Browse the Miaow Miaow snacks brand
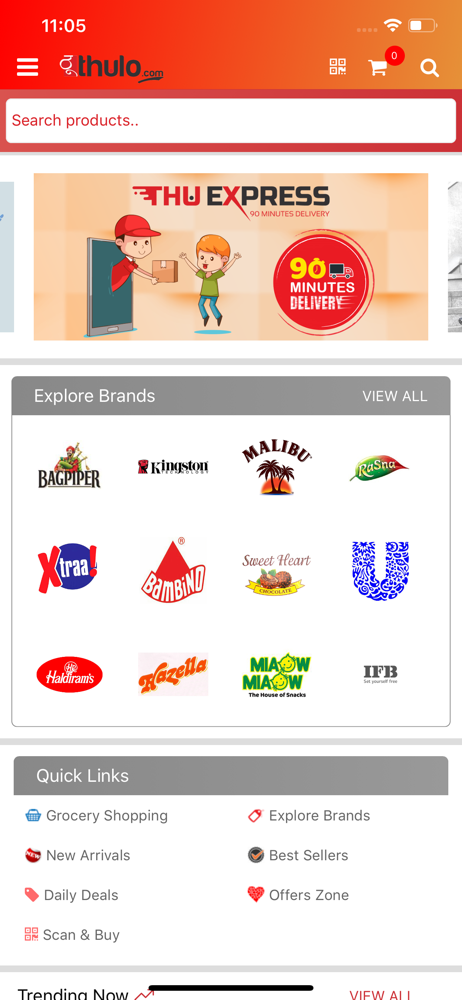 [276, 674]
